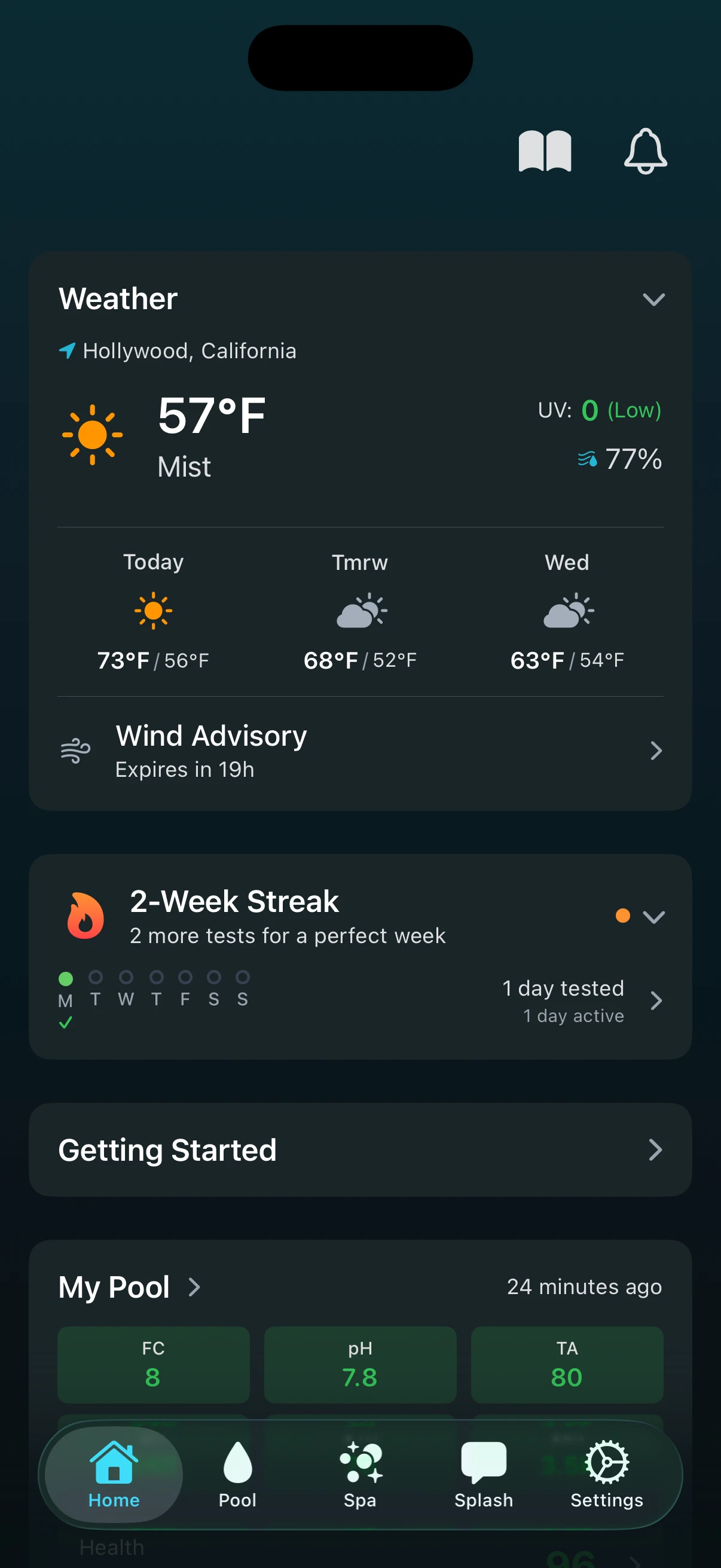Click Wednesday's streak circle

(127, 977)
